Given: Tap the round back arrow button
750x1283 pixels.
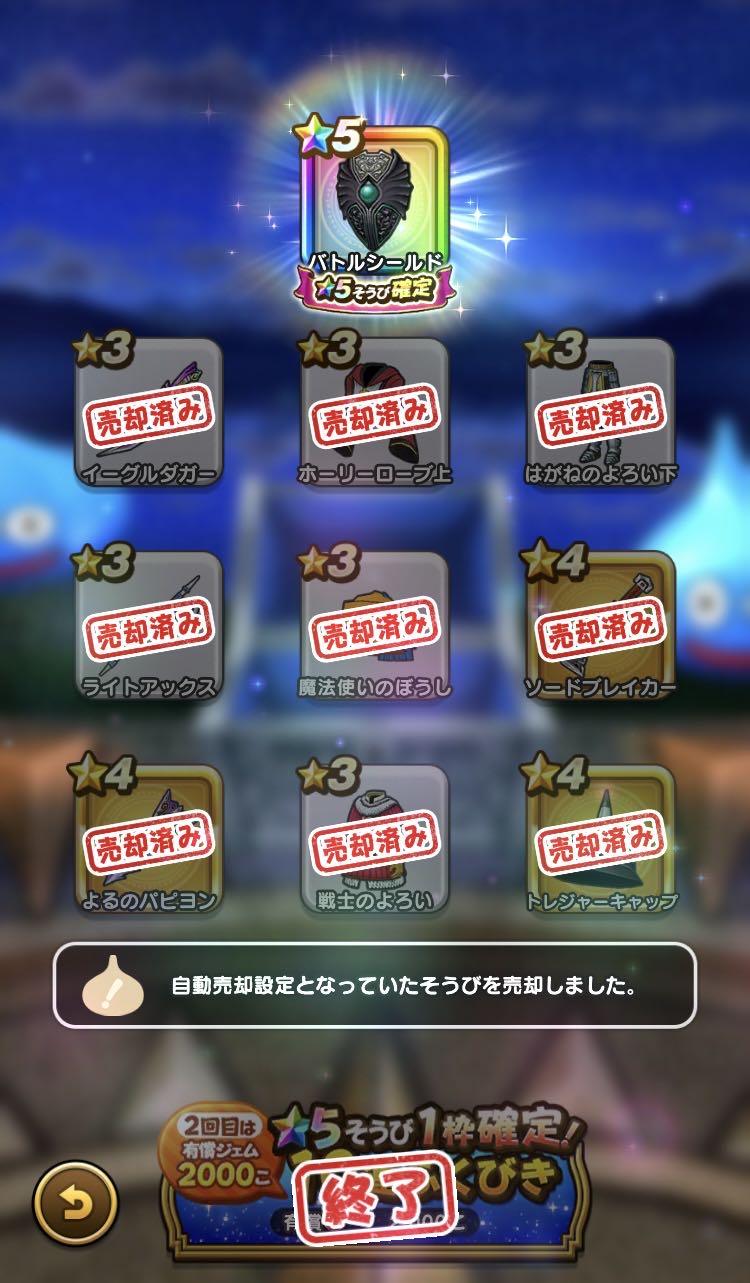Looking at the screenshot, I should click(x=75, y=1200).
